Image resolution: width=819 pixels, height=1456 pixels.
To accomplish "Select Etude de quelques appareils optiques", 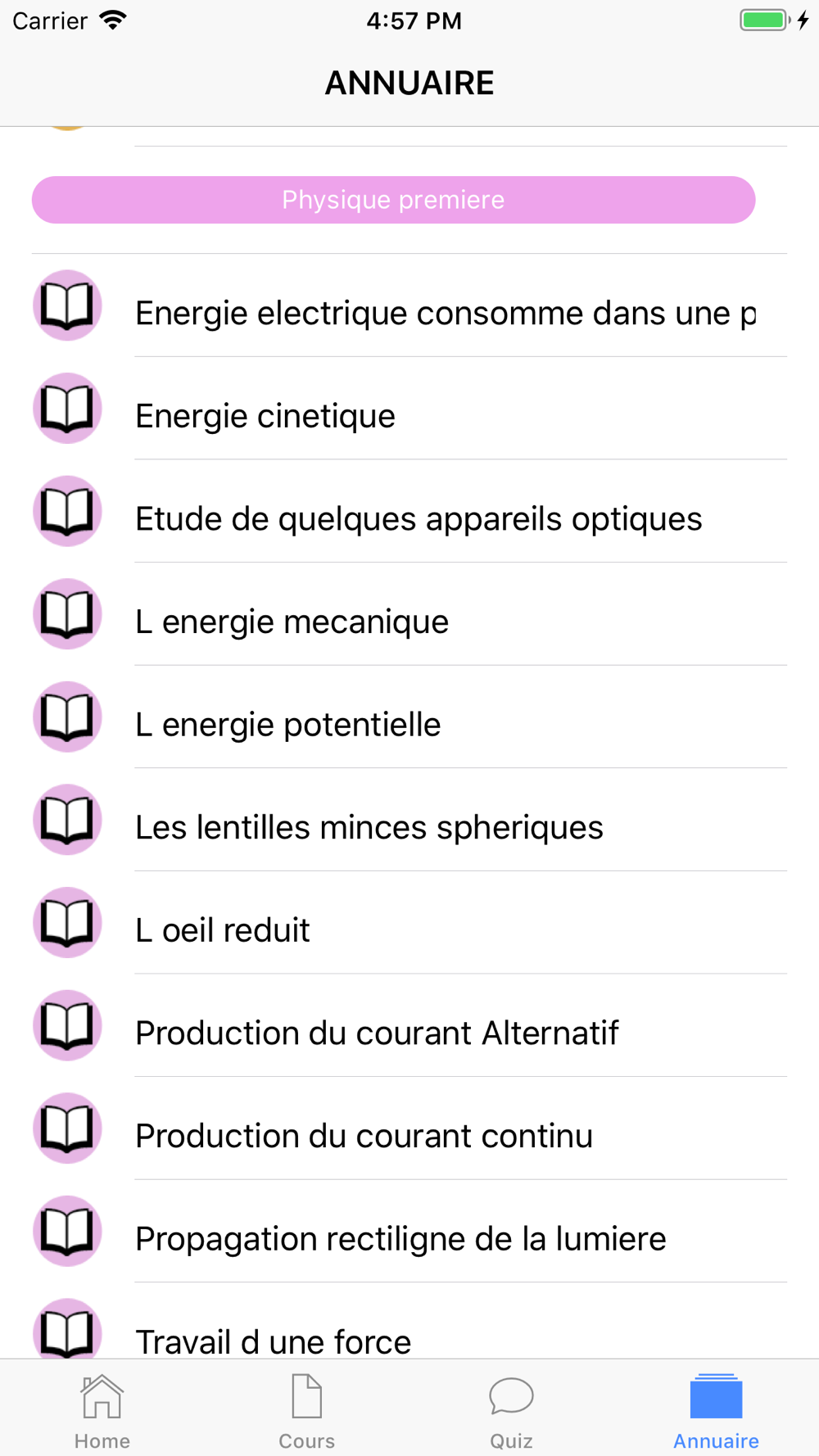I will (409, 511).
